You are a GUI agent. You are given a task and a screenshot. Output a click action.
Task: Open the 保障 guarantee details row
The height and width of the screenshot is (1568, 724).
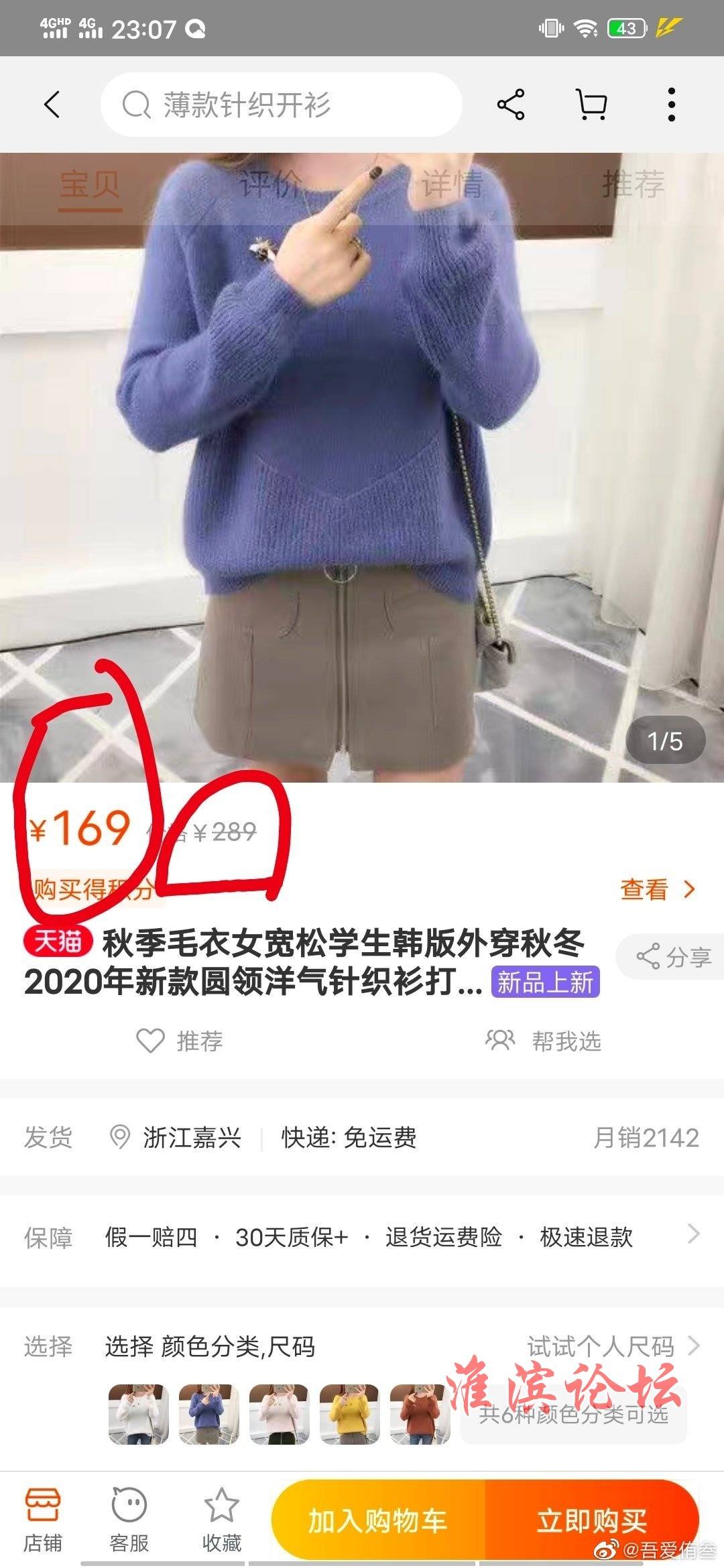pyautogui.click(x=362, y=1237)
